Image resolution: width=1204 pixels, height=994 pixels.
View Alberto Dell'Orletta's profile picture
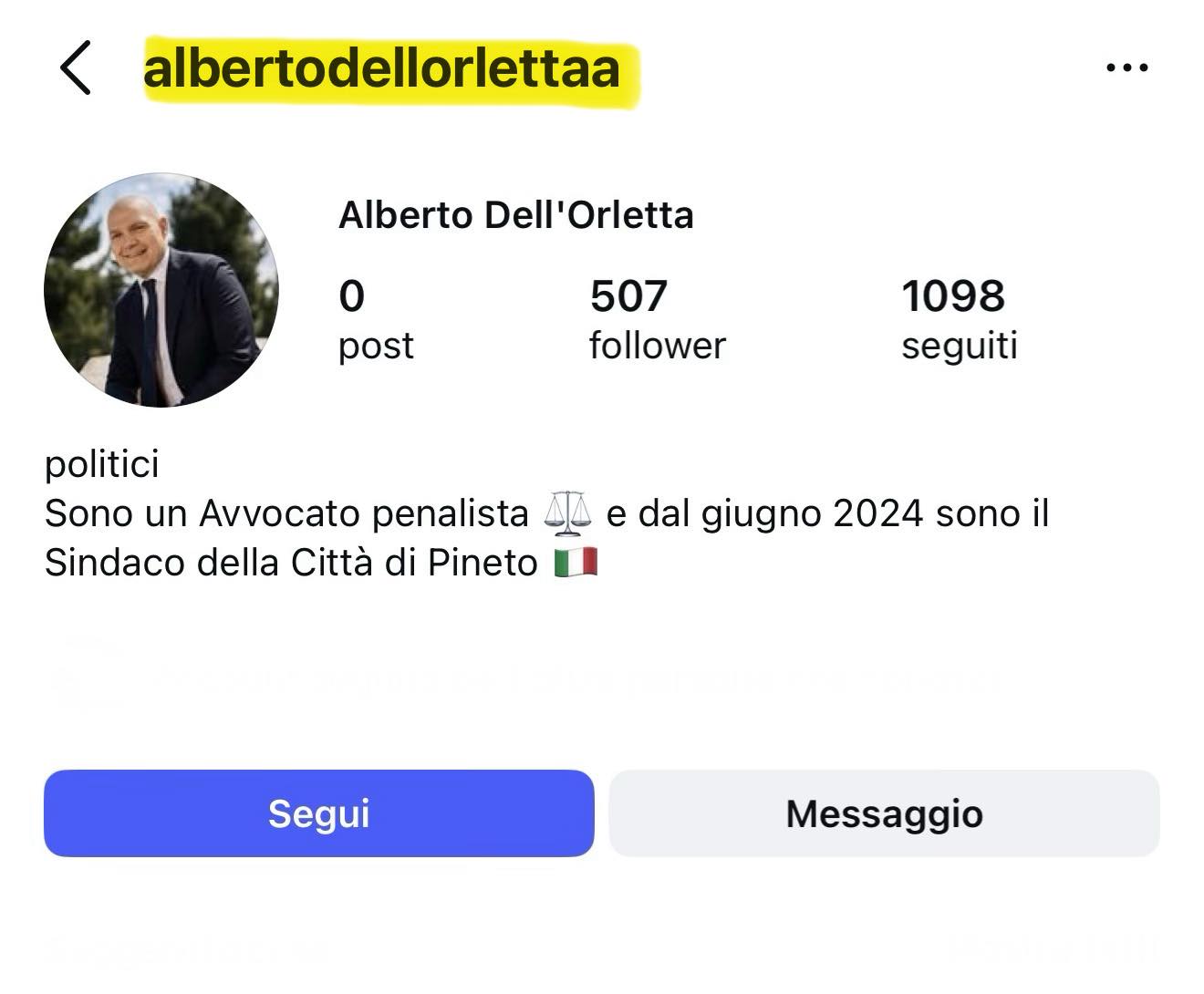click(161, 290)
